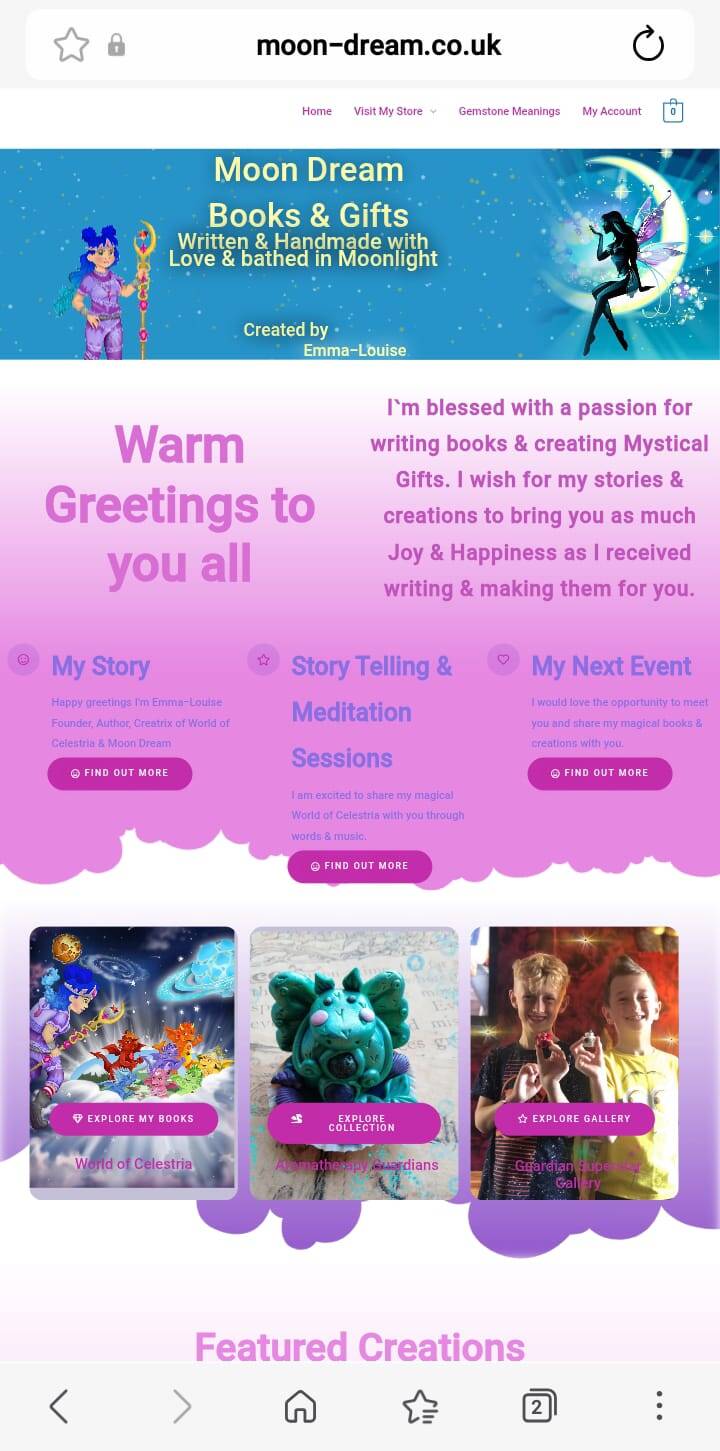This screenshot has width=720, height=1451.
Task: Tap the Explore My Books button
Action: click(134, 1119)
